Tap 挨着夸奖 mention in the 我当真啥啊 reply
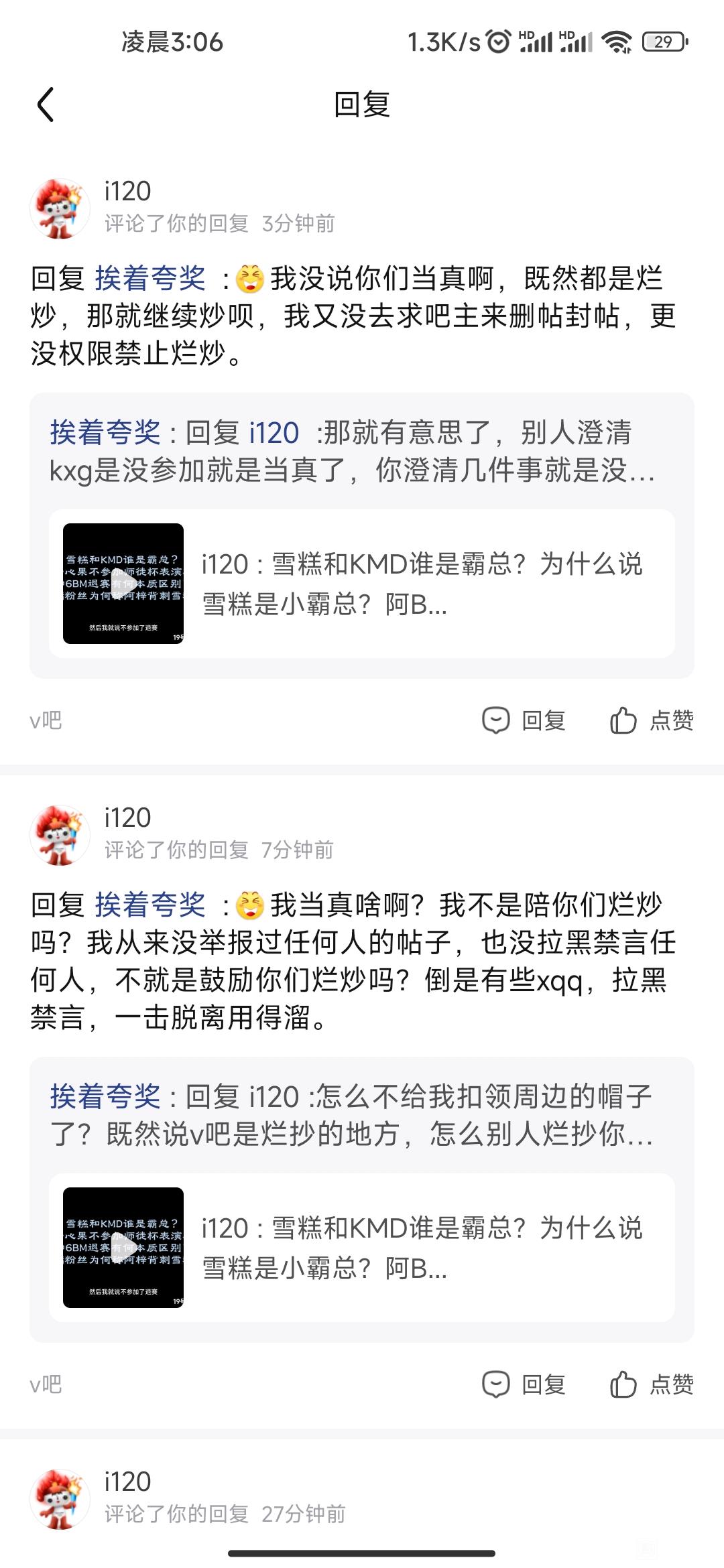 [150, 905]
